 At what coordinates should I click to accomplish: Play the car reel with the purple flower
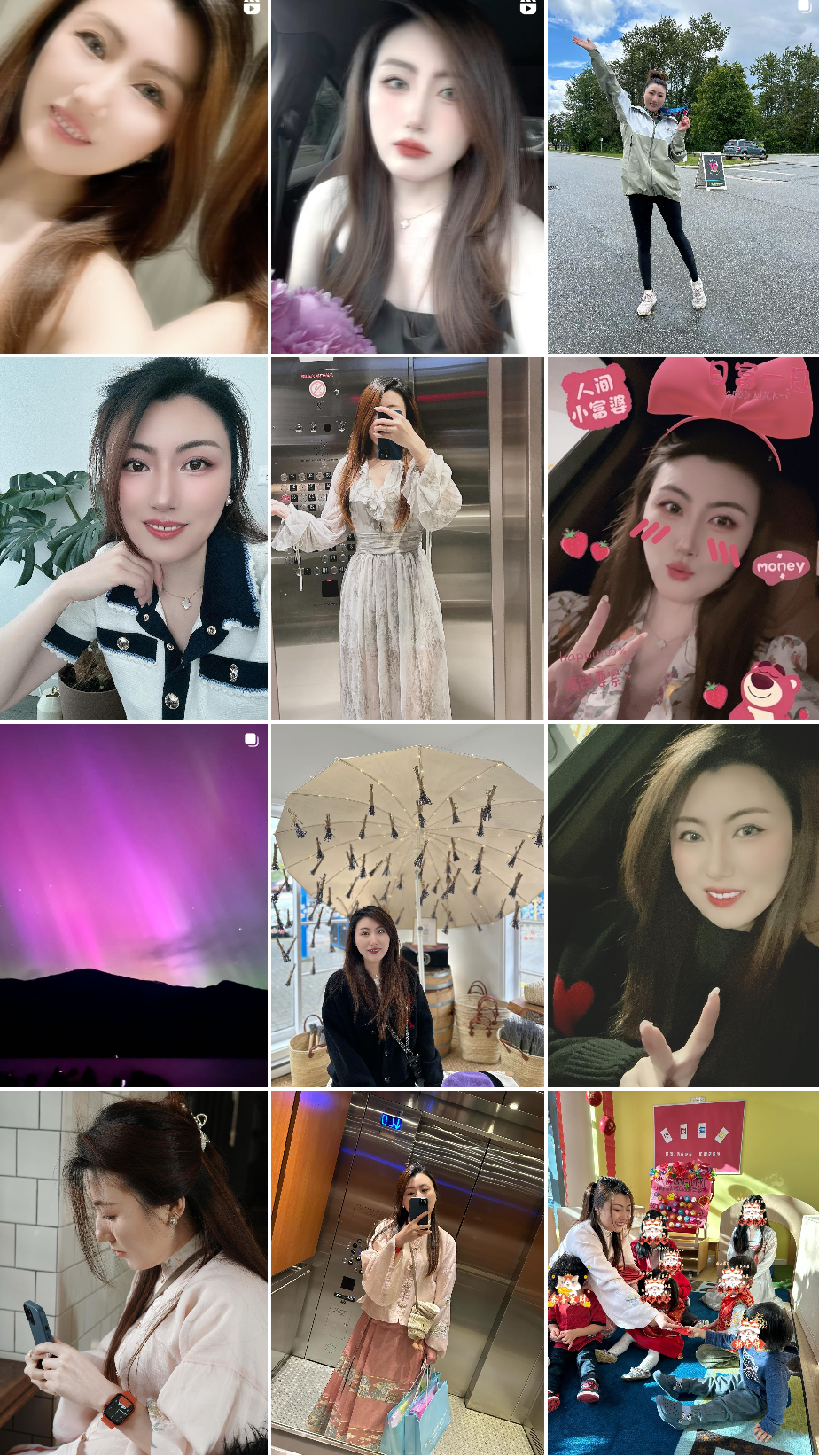coord(407,176)
